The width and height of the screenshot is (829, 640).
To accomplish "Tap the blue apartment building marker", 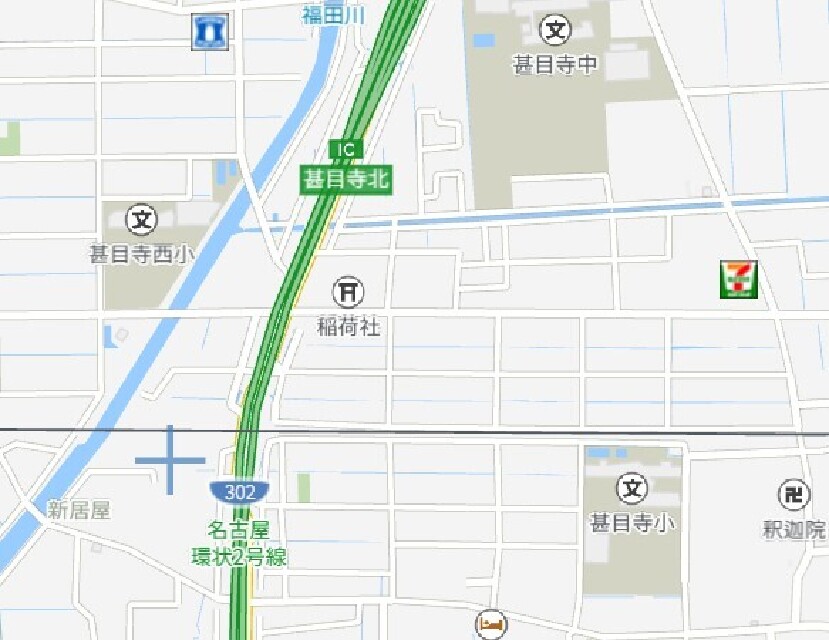I will (x=210, y=32).
